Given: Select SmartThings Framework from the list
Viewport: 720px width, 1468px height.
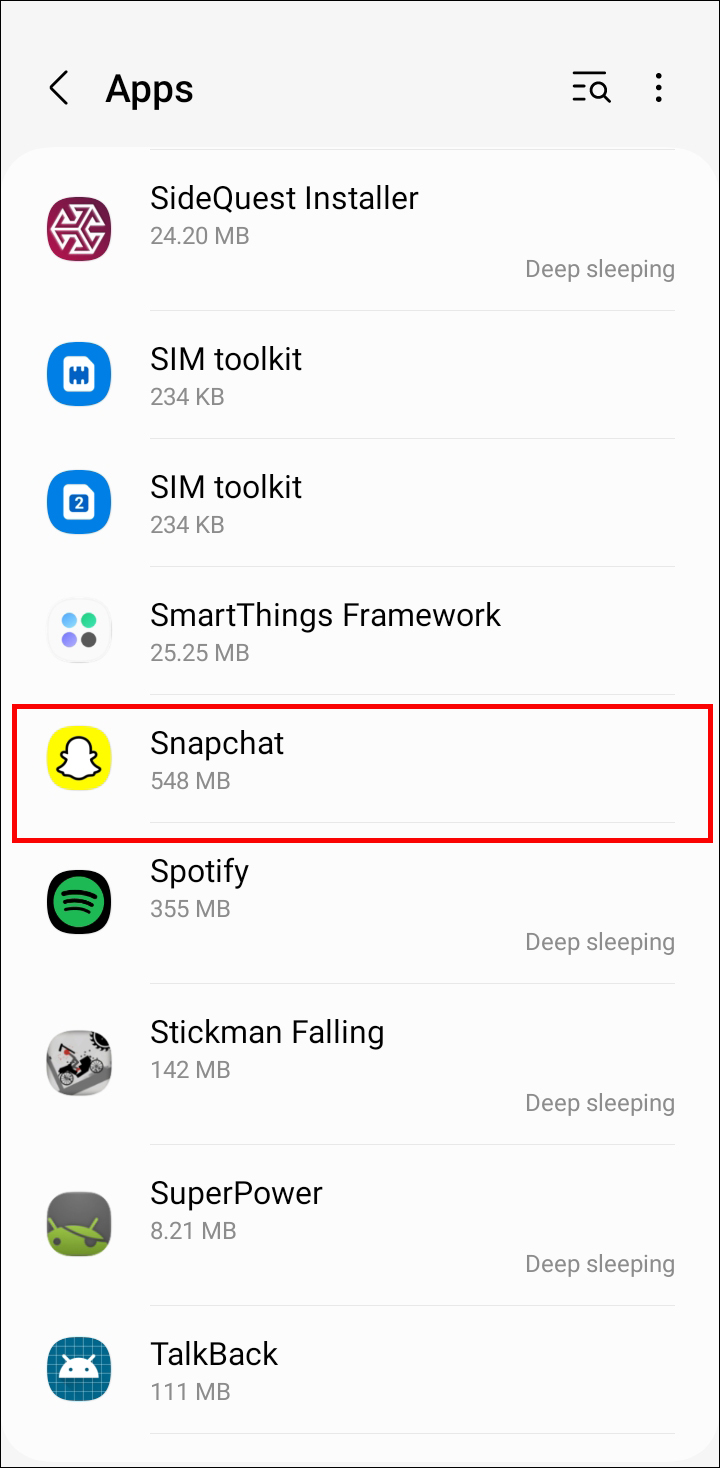Looking at the screenshot, I should 360,631.
